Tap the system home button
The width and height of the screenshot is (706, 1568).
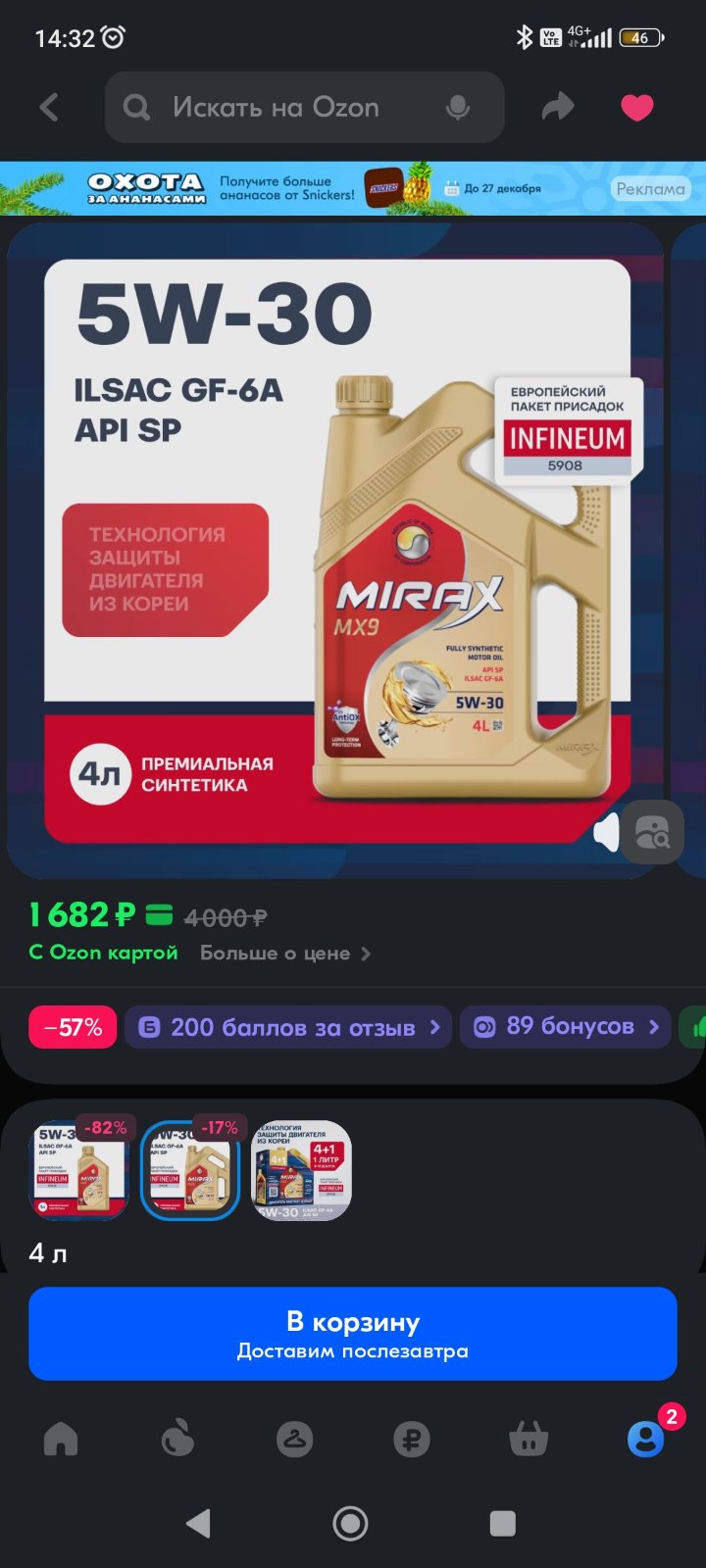pyautogui.click(x=351, y=1523)
